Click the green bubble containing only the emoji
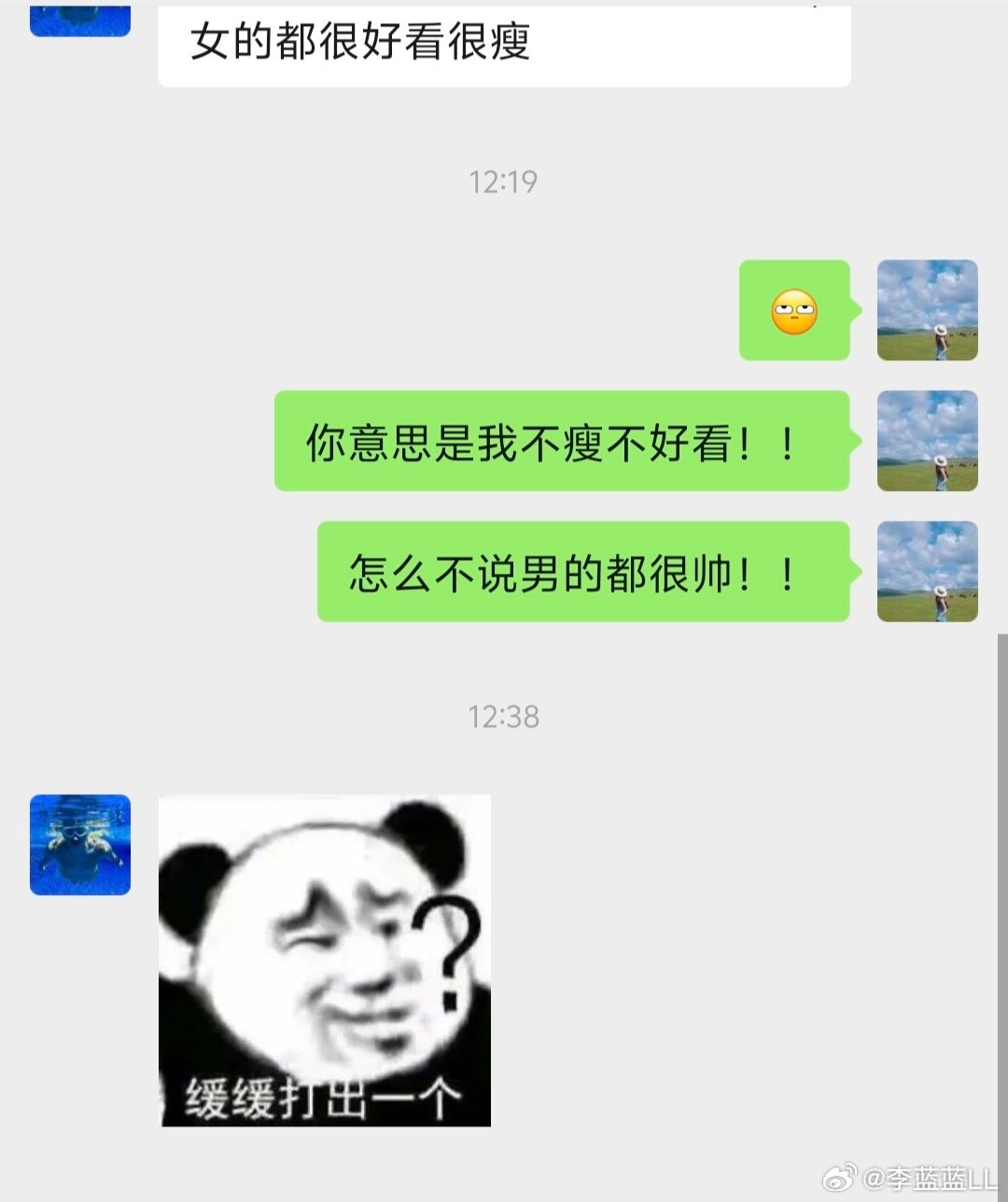Viewport: 1008px width, 1202px height. coord(794,312)
